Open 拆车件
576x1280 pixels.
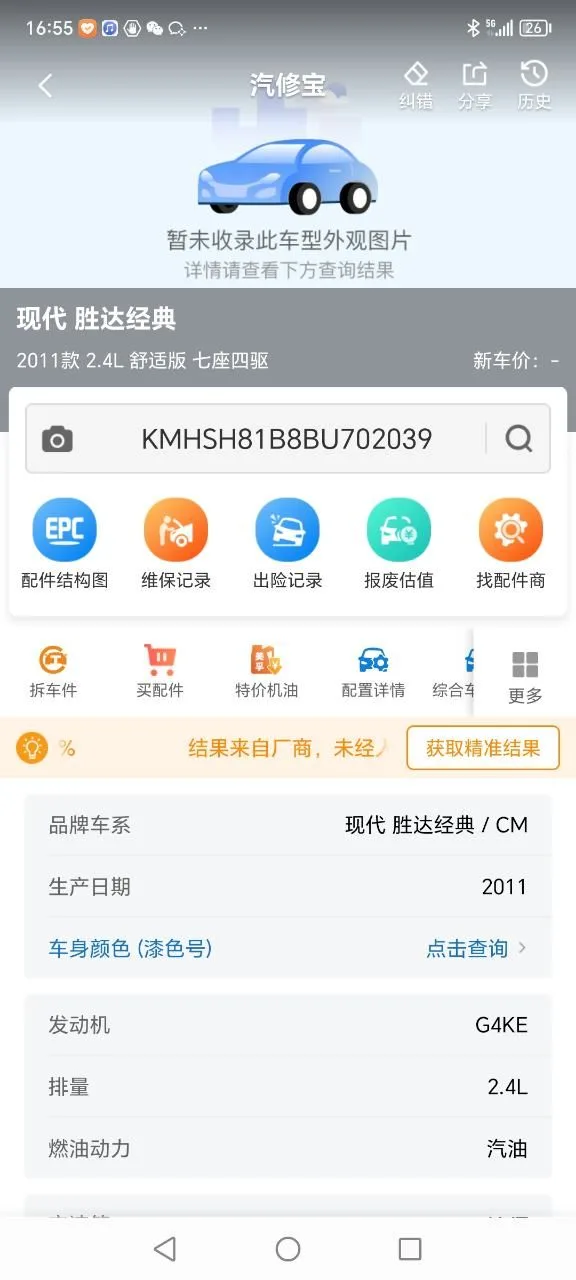point(53,672)
